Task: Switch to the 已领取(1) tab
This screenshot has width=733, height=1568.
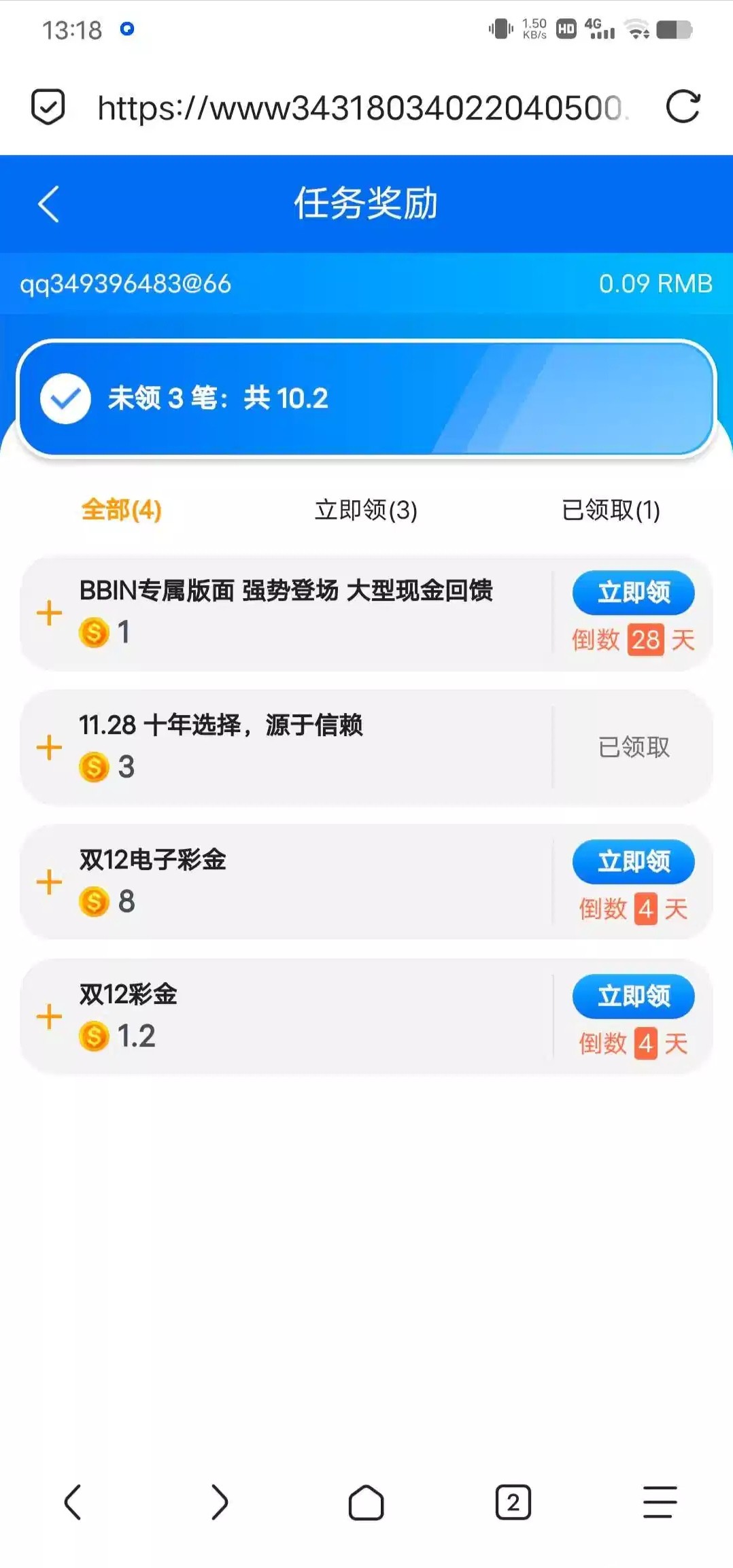Action: [611, 510]
